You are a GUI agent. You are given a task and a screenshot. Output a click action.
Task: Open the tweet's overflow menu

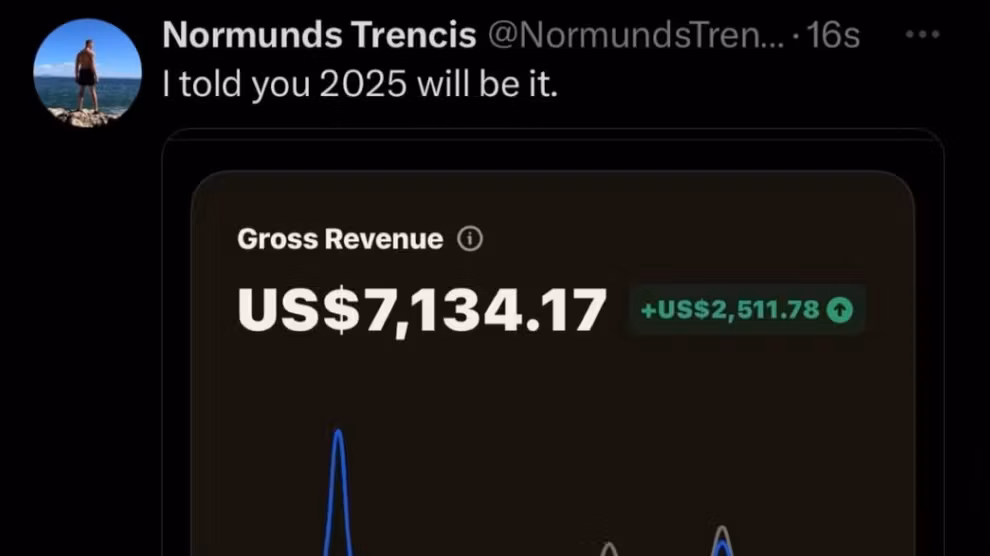[921, 35]
